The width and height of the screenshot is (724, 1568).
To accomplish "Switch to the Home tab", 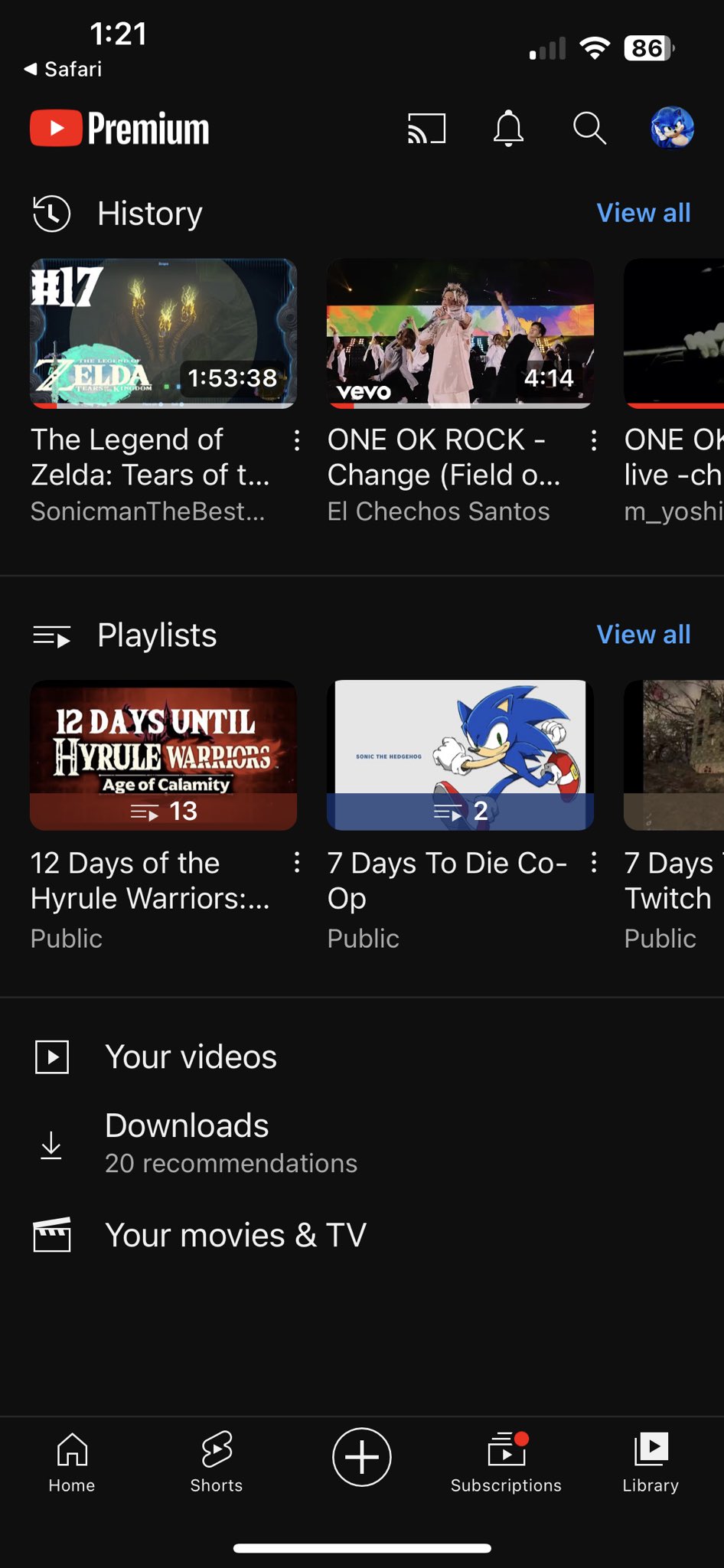I will [x=72, y=1462].
